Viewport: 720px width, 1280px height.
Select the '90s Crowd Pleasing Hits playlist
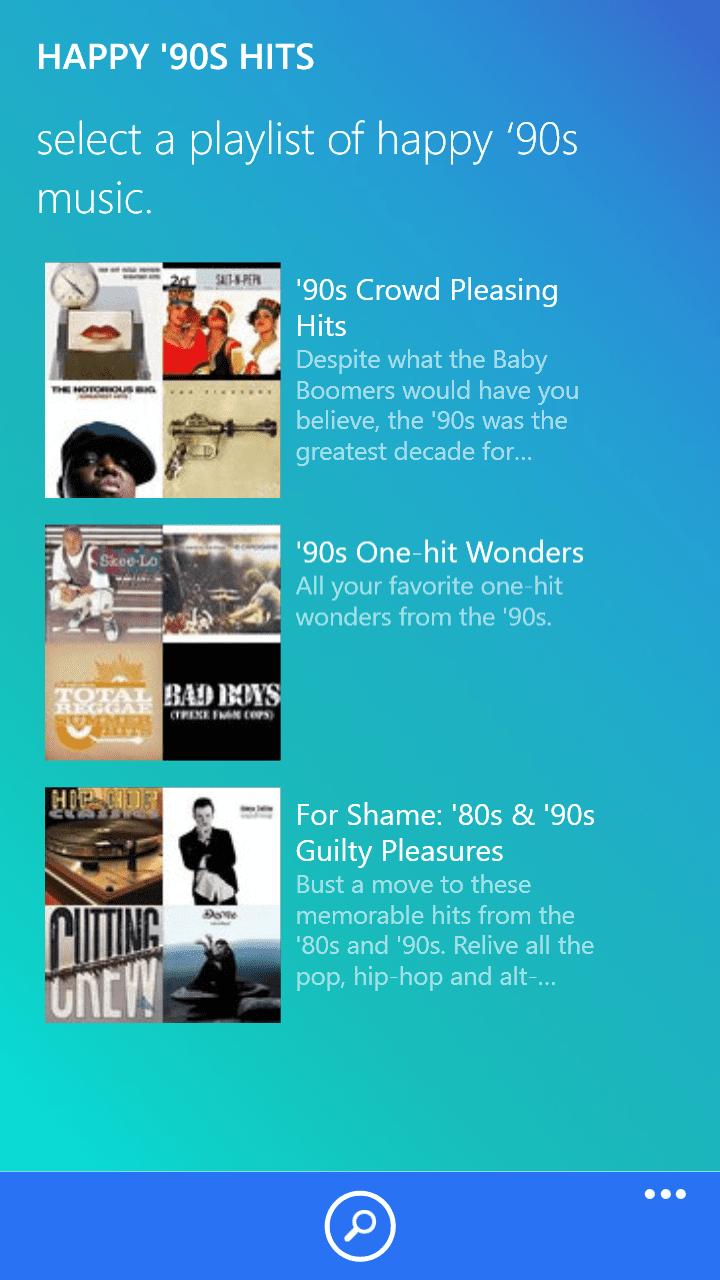[426, 307]
